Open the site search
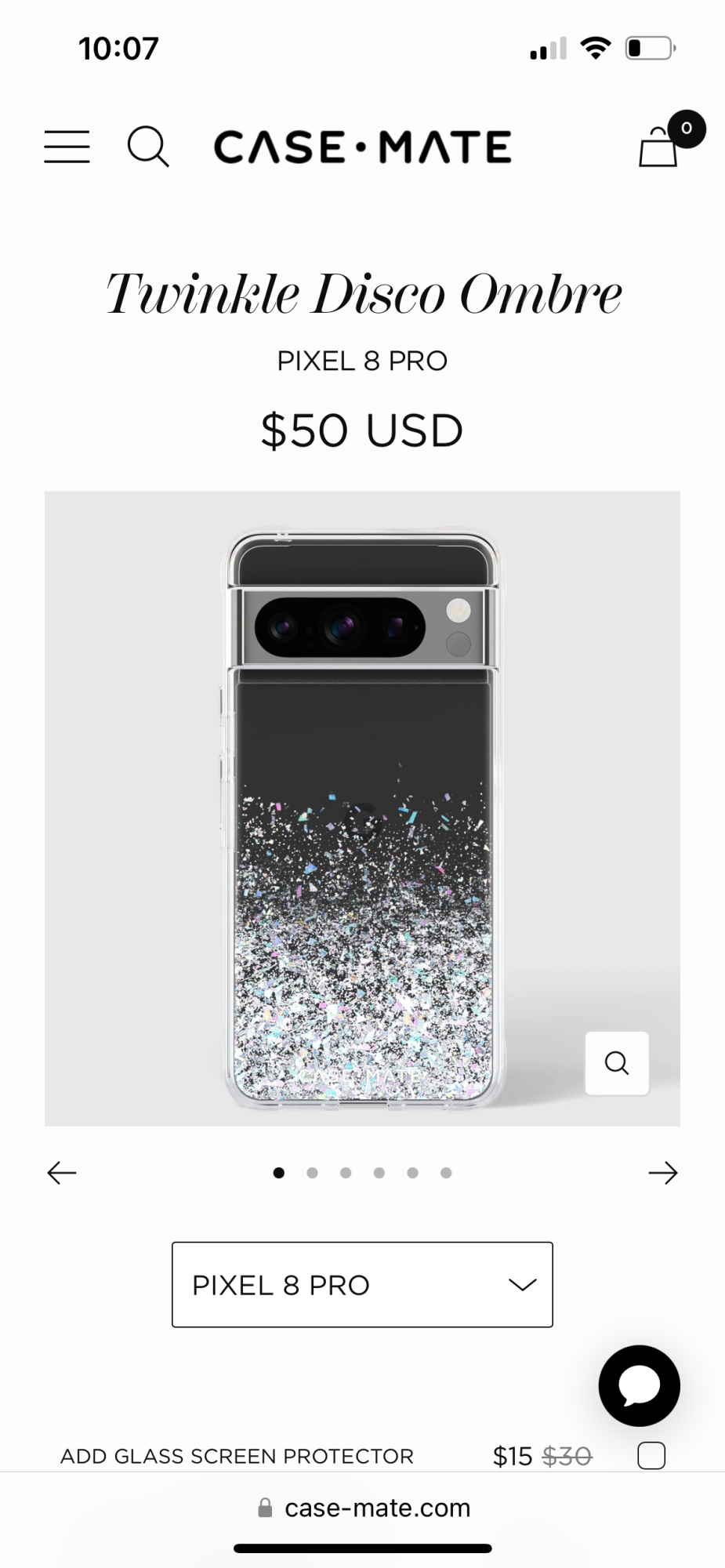The width and height of the screenshot is (725, 1568). coord(148,147)
